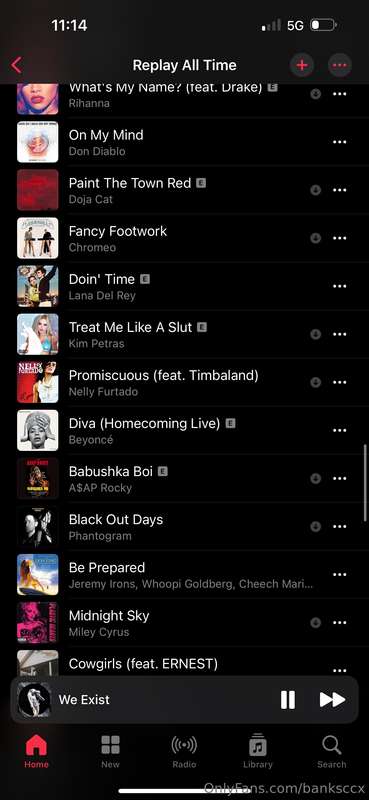Open the playlist overflow menu at top
Screen dimensions: 369x800
coord(339,65)
